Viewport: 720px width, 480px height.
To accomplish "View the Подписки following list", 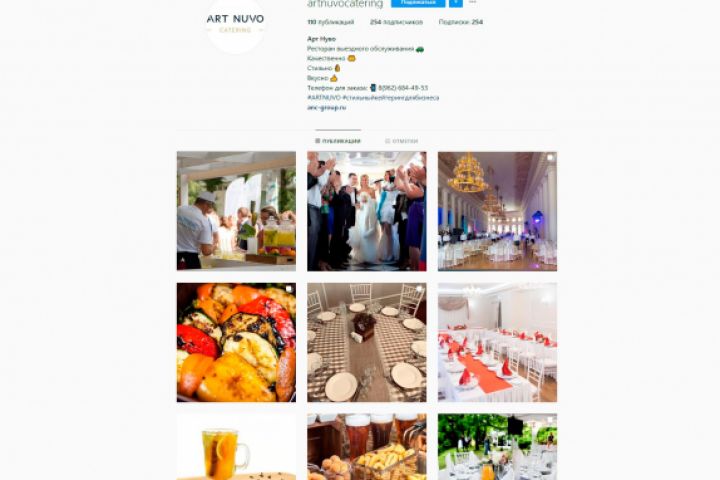I will 461,21.
